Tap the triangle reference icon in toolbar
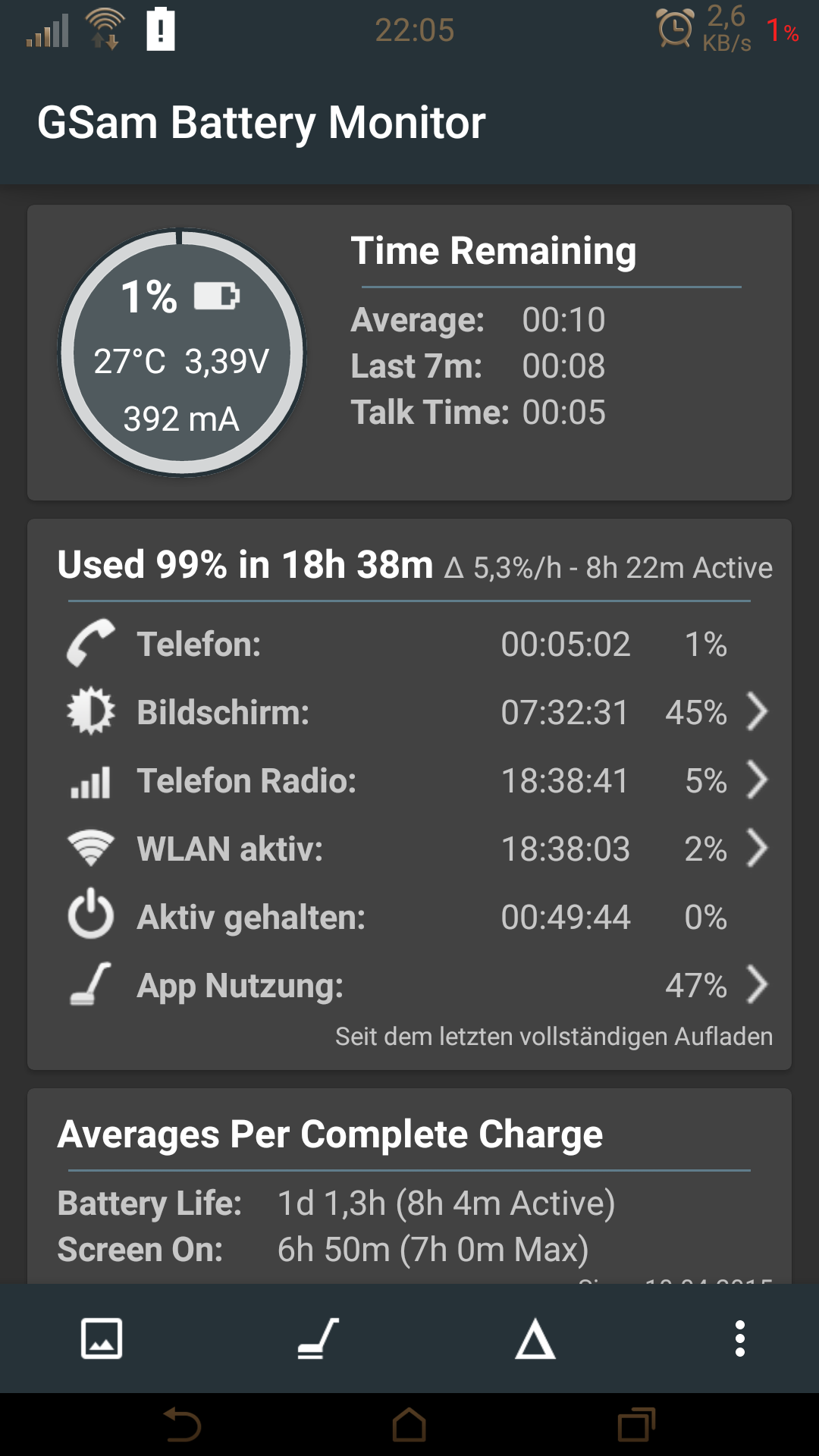819x1456 pixels. click(x=535, y=1338)
